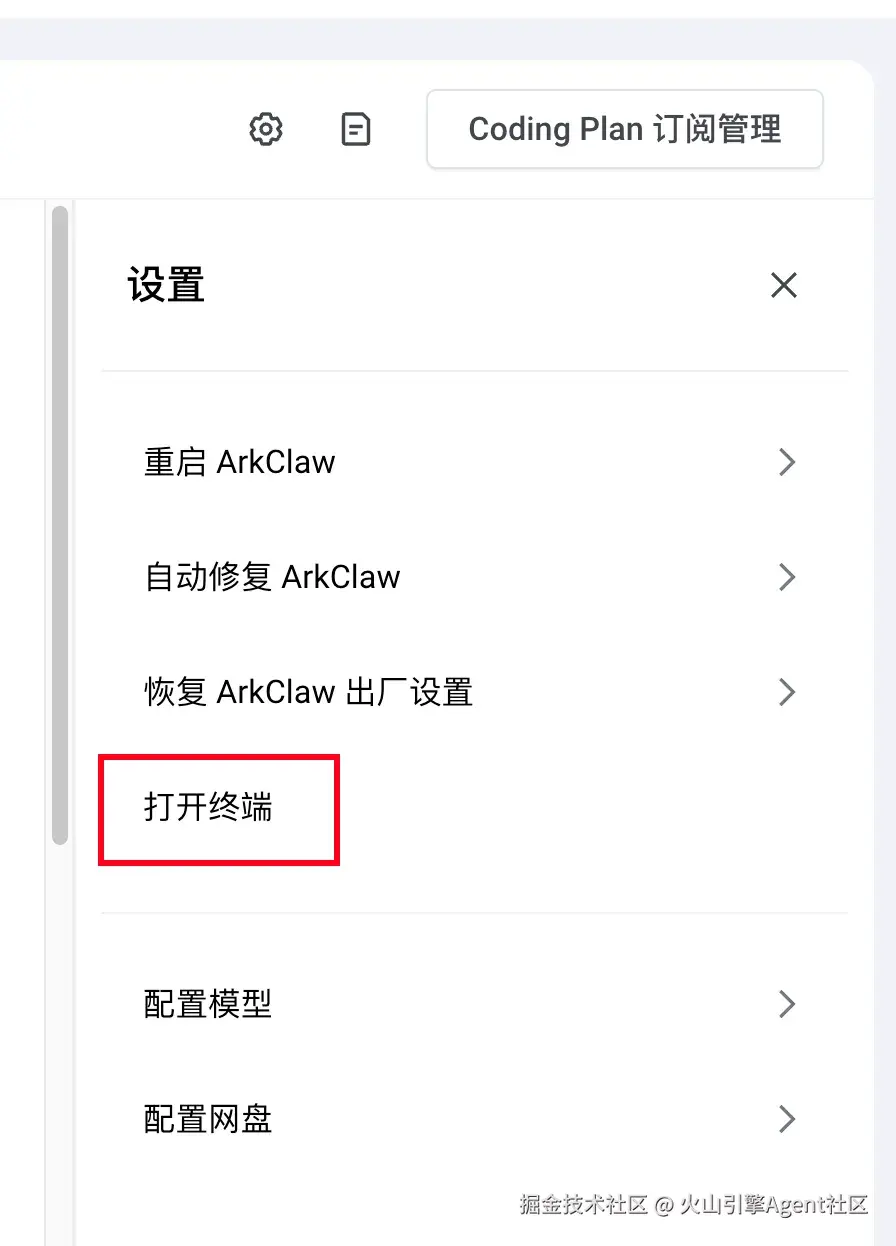Select 重启 ArkClaw
This screenshot has width=896, height=1246.
pyautogui.click(x=470, y=462)
